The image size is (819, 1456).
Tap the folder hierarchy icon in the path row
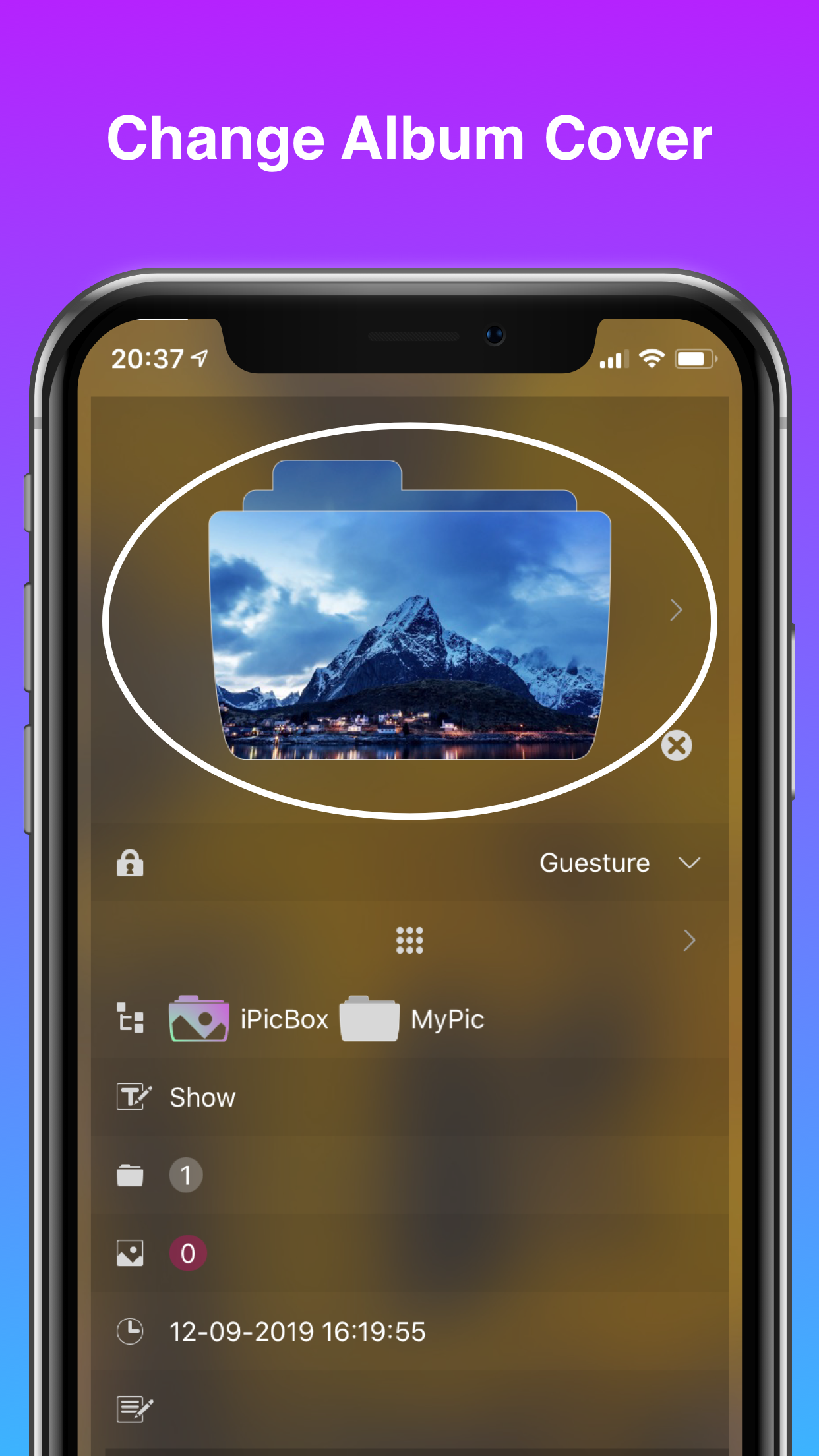(x=130, y=1018)
